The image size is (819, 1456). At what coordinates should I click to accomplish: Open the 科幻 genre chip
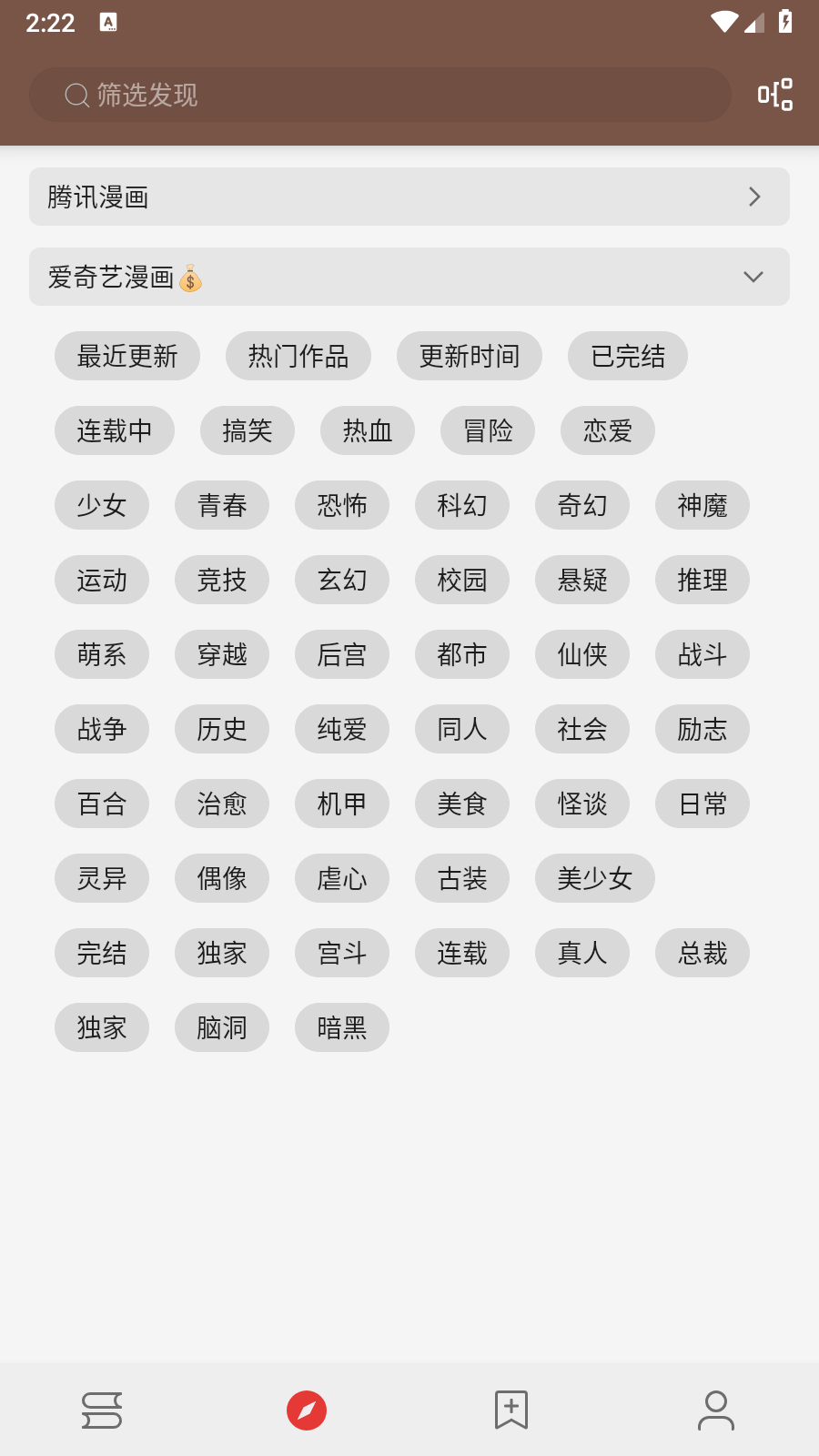(x=462, y=505)
